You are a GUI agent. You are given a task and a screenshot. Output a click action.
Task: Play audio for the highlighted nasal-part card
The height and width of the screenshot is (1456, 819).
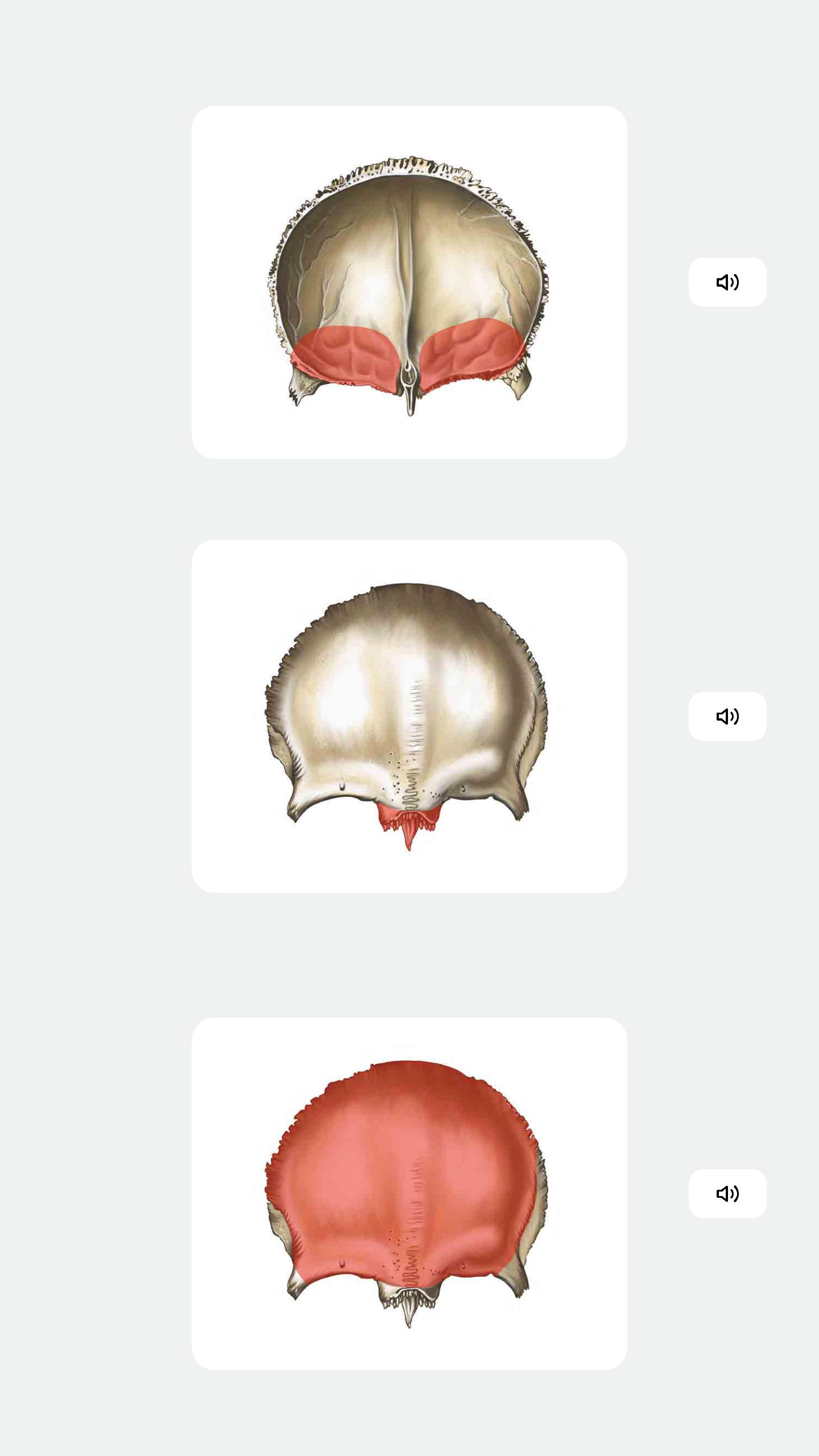pyautogui.click(x=727, y=716)
